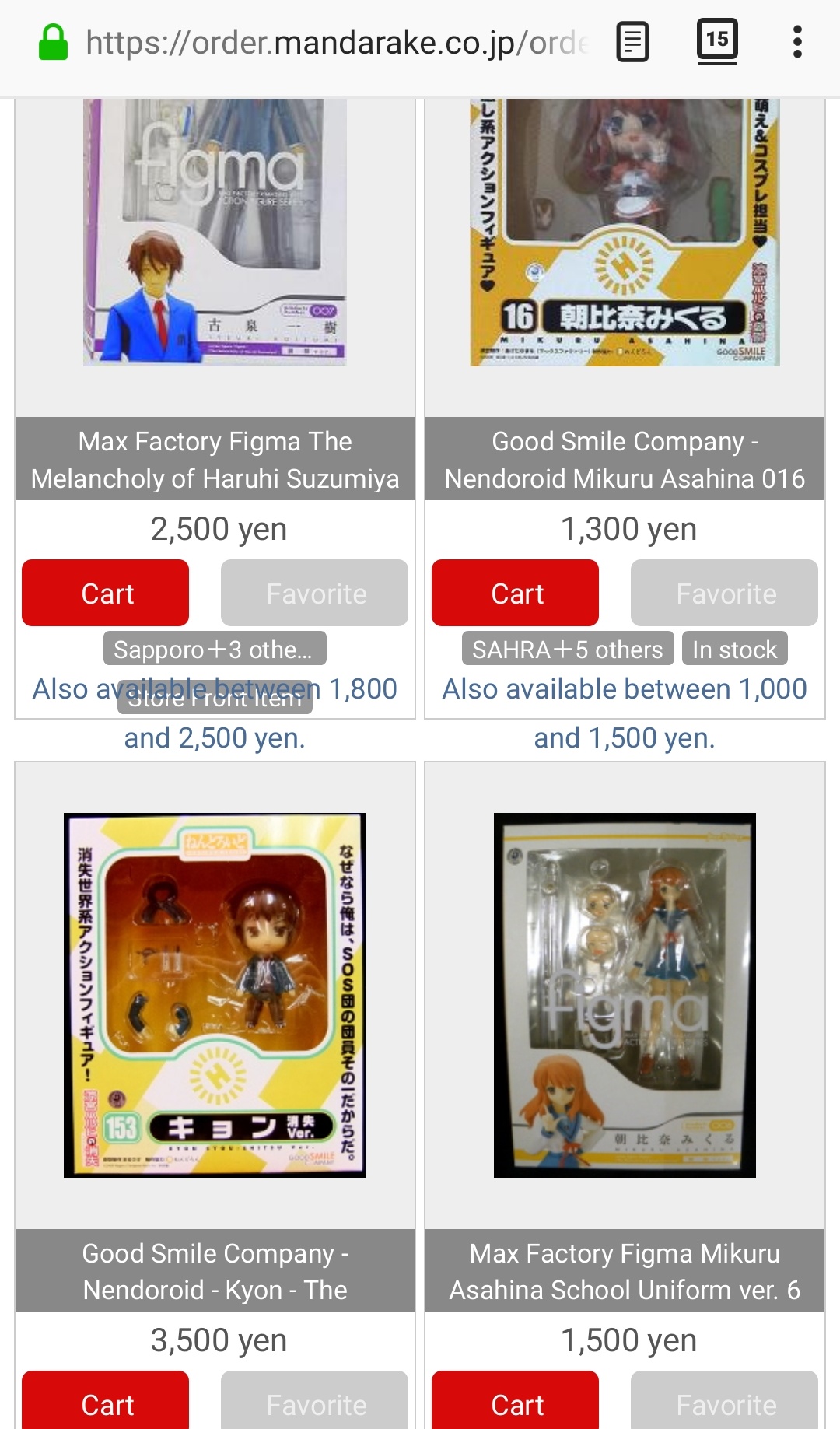
Task: Favorite the Melancholy of Haruhi Suzumiya Figma
Action: tap(314, 594)
